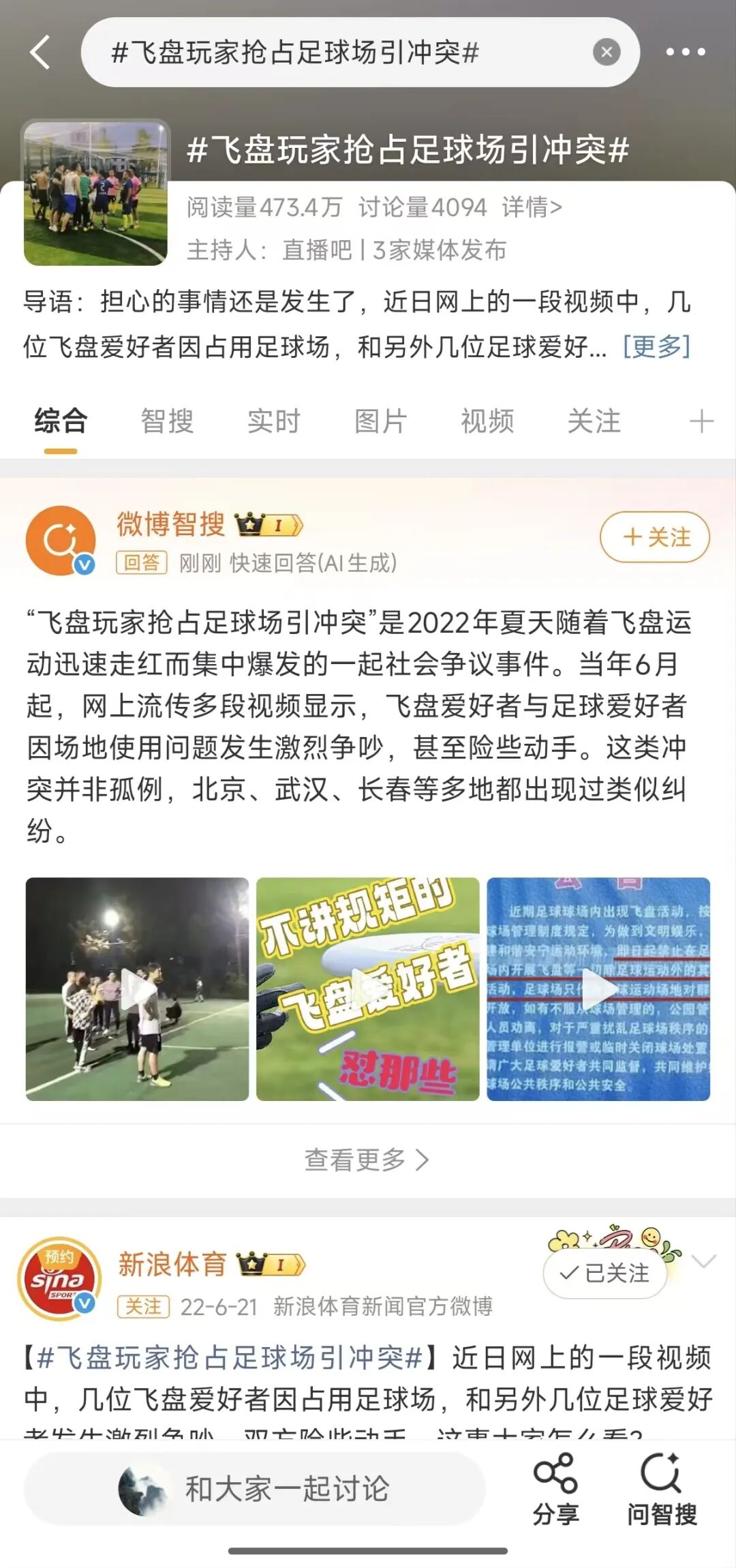Play the night court video thumbnail

click(137, 989)
